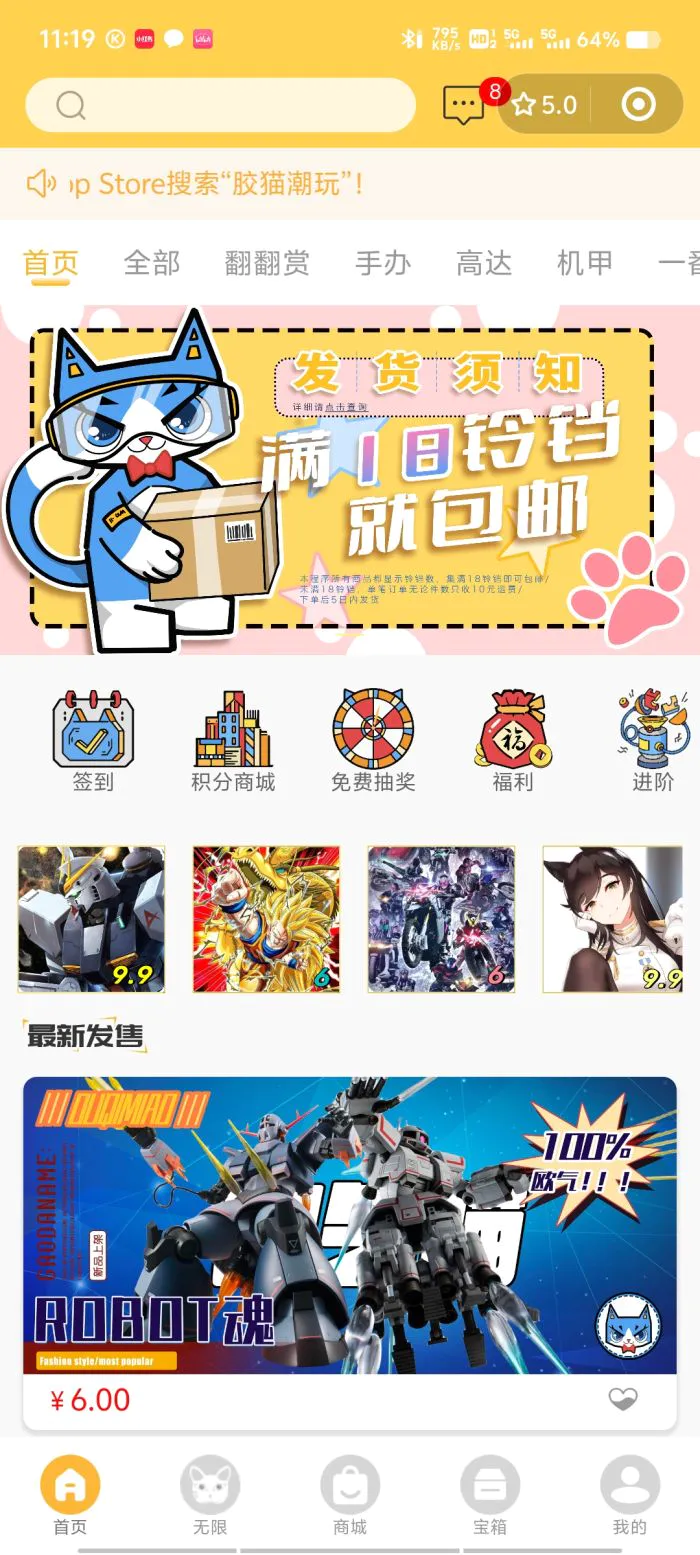
Task: Go to 我的 profile tab
Action: [x=630, y=1495]
